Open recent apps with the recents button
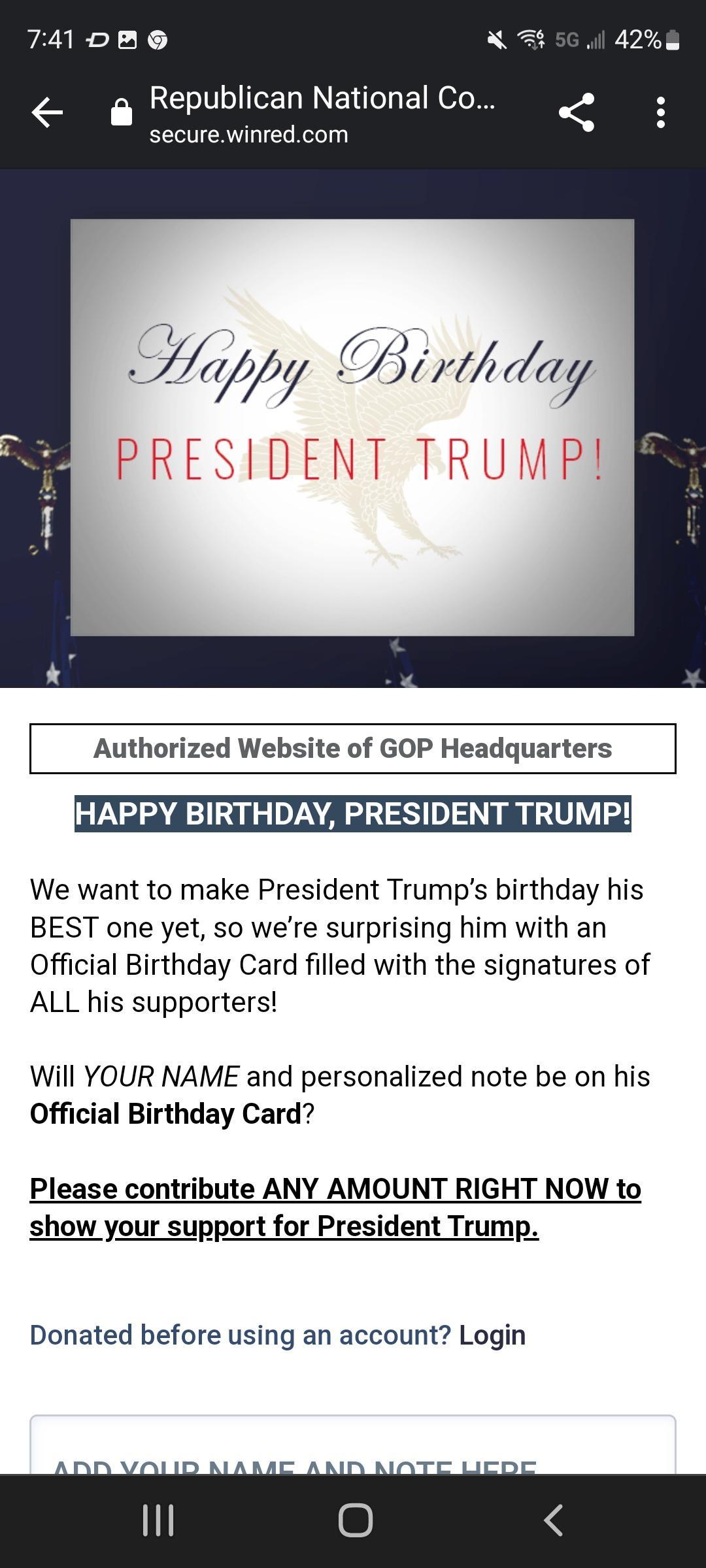Image resolution: width=706 pixels, height=1568 pixels. tap(159, 1519)
